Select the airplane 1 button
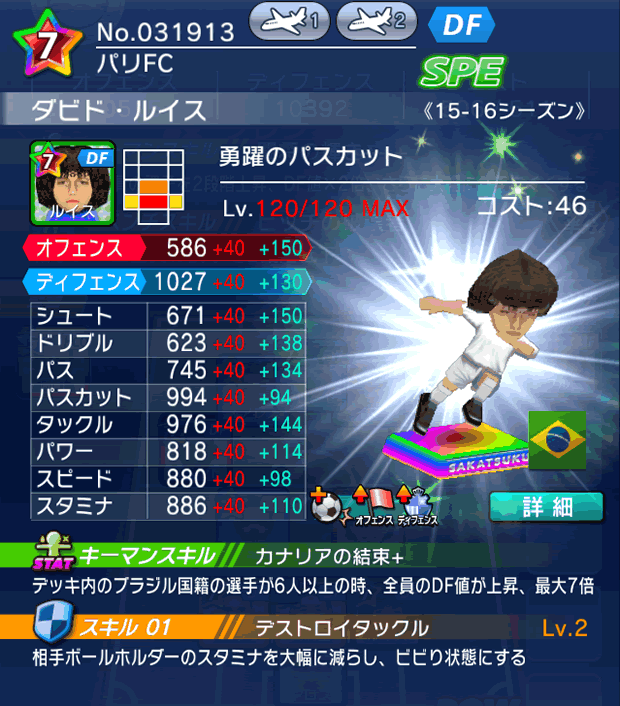 [x=288, y=21]
